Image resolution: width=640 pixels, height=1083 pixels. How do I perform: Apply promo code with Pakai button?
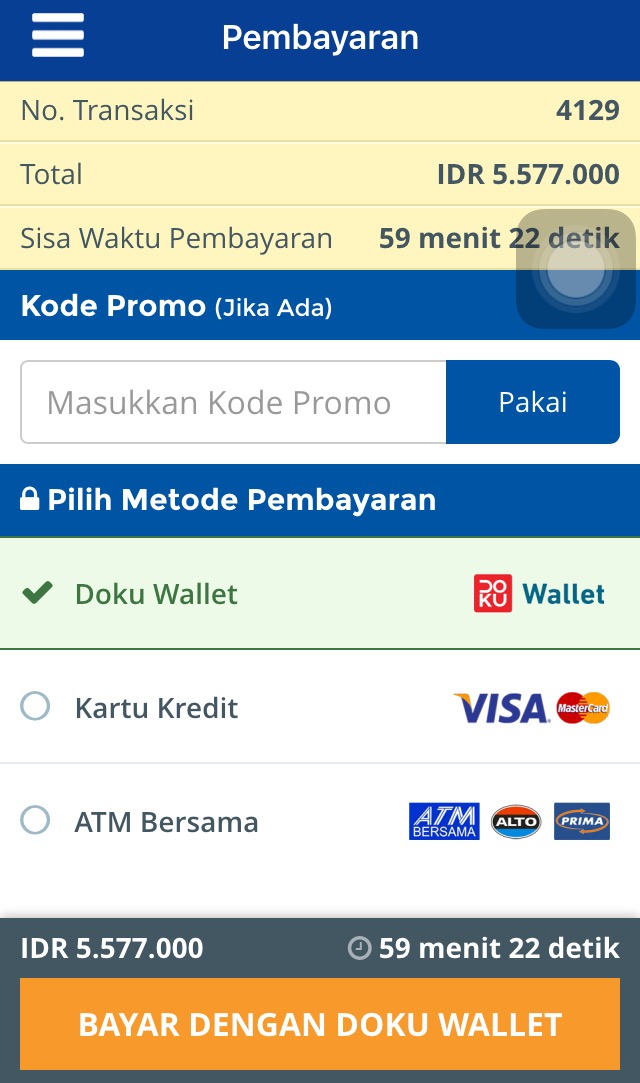(x=532, y=402)
